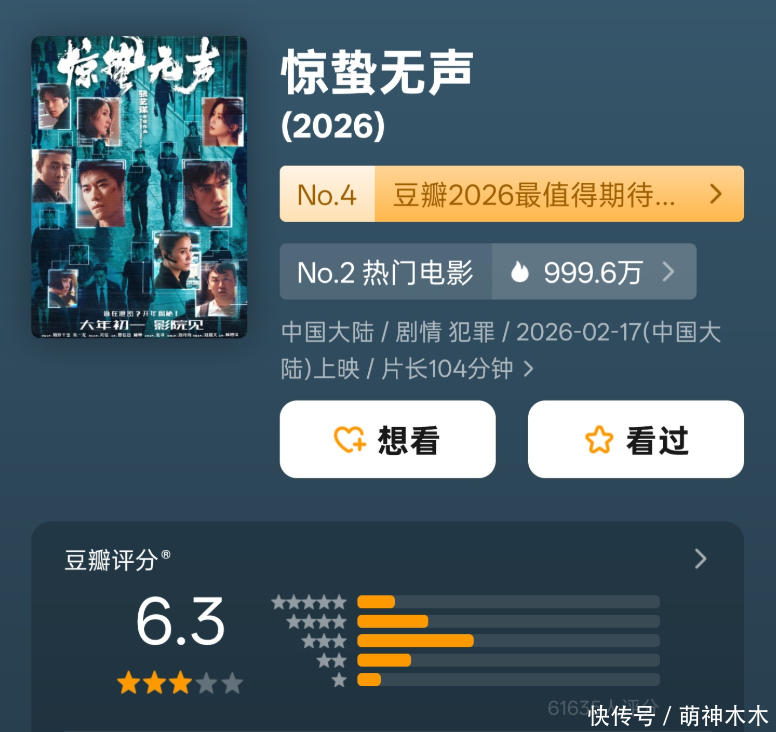Viewport: 776px width, 732px height.
Task: Mark the movie as 看过
Action: pyautogui.click(x=635, y=440)
